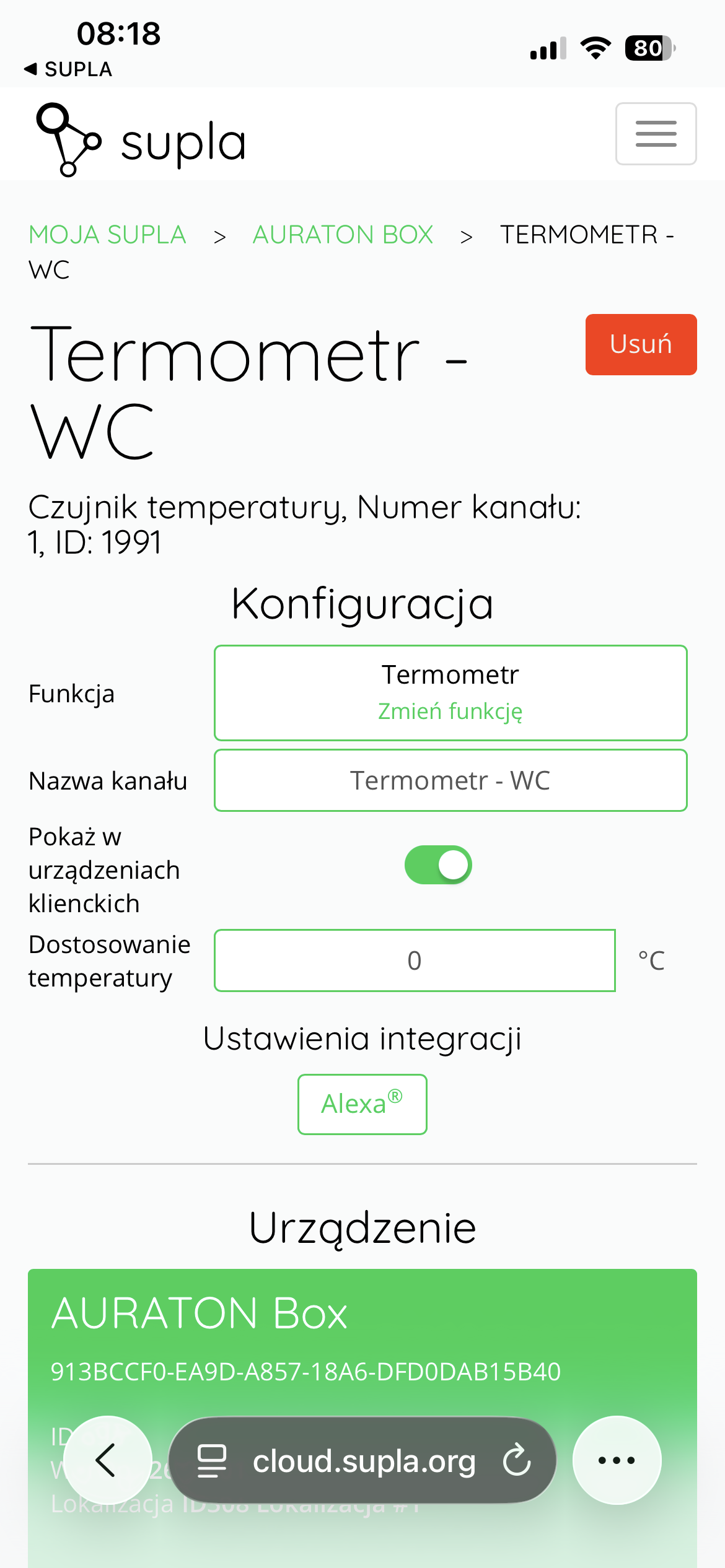Screen dimensions: 725x1568
Task: Edit Dostosowanie temperatury value field
Action: click(414, 960)
